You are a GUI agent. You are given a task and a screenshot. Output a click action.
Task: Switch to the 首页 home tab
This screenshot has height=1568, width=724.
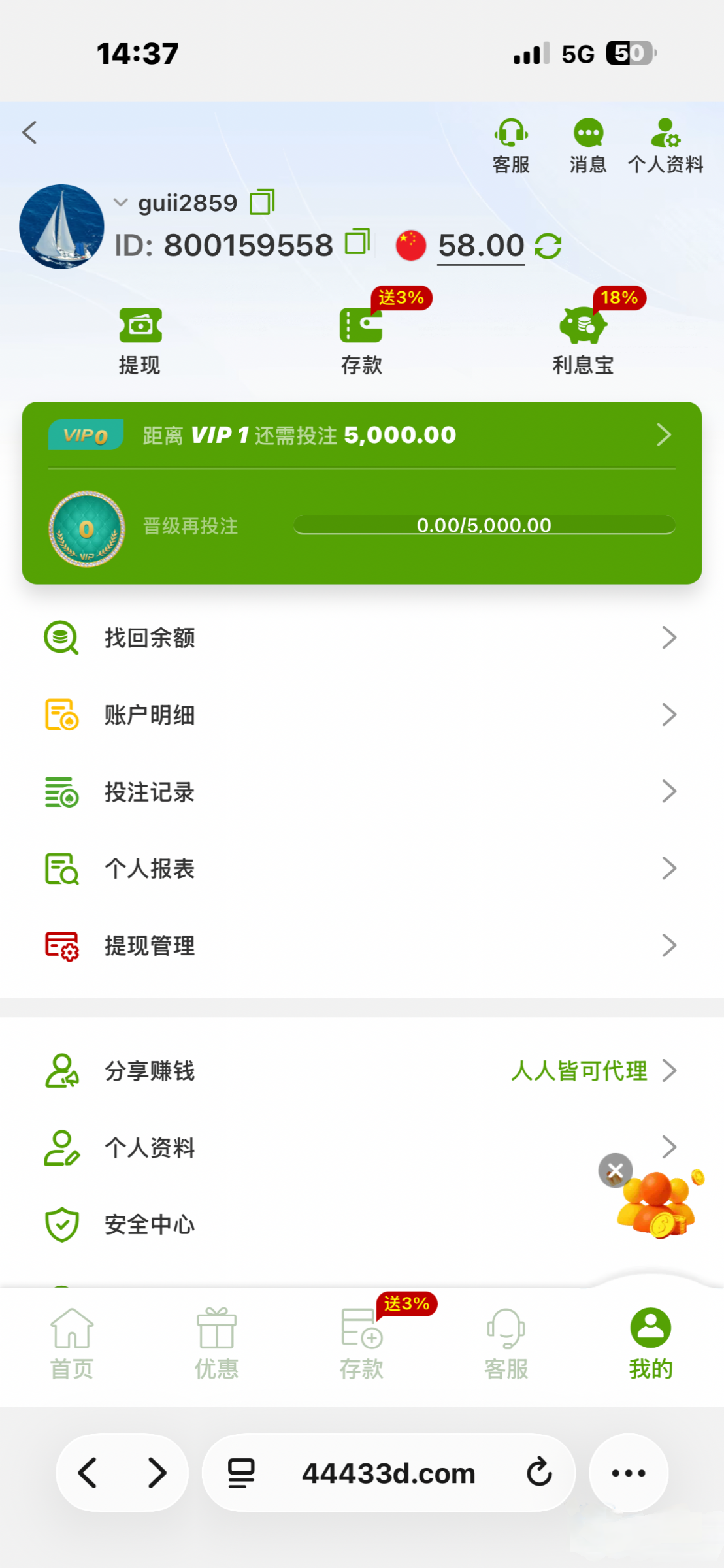72,1344
